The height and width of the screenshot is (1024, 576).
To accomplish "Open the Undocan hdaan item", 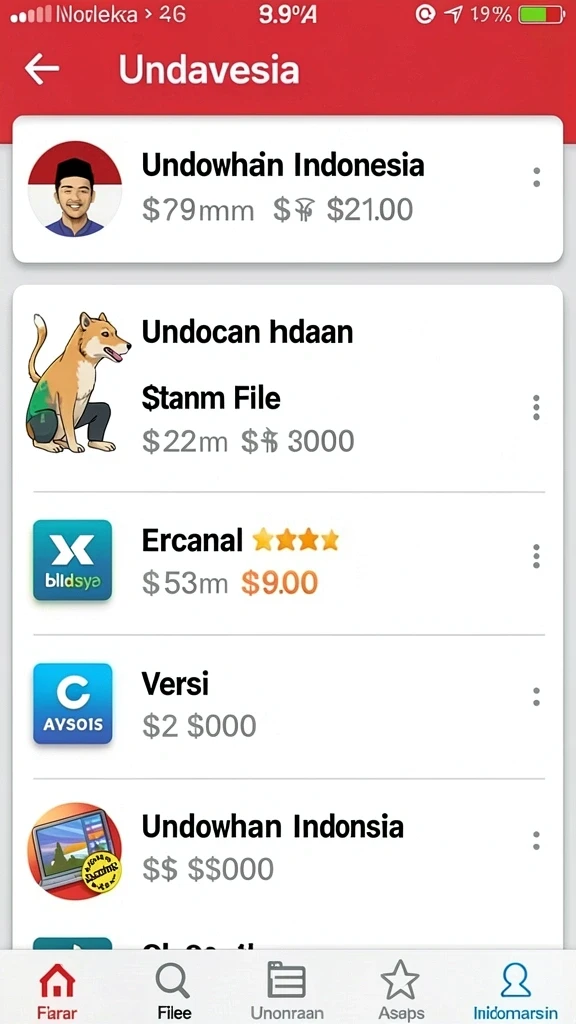I will point(287,389).
